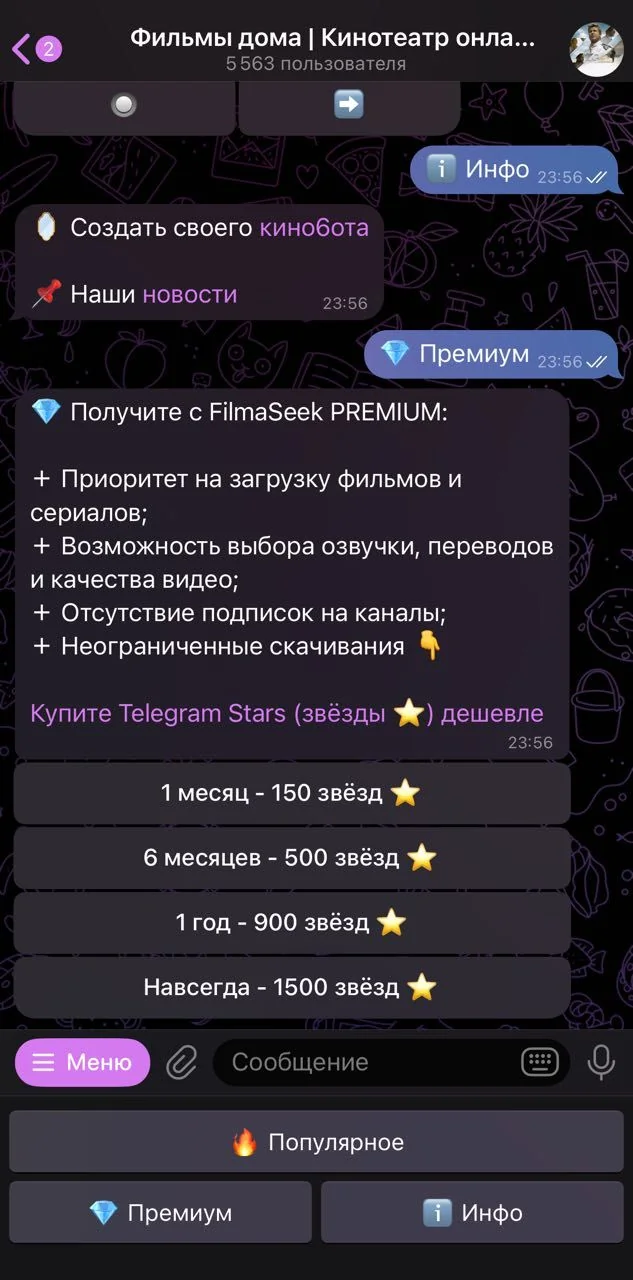Open the bot's profile avatar
Screen dimensions: 633x1280
click(596, 49)
